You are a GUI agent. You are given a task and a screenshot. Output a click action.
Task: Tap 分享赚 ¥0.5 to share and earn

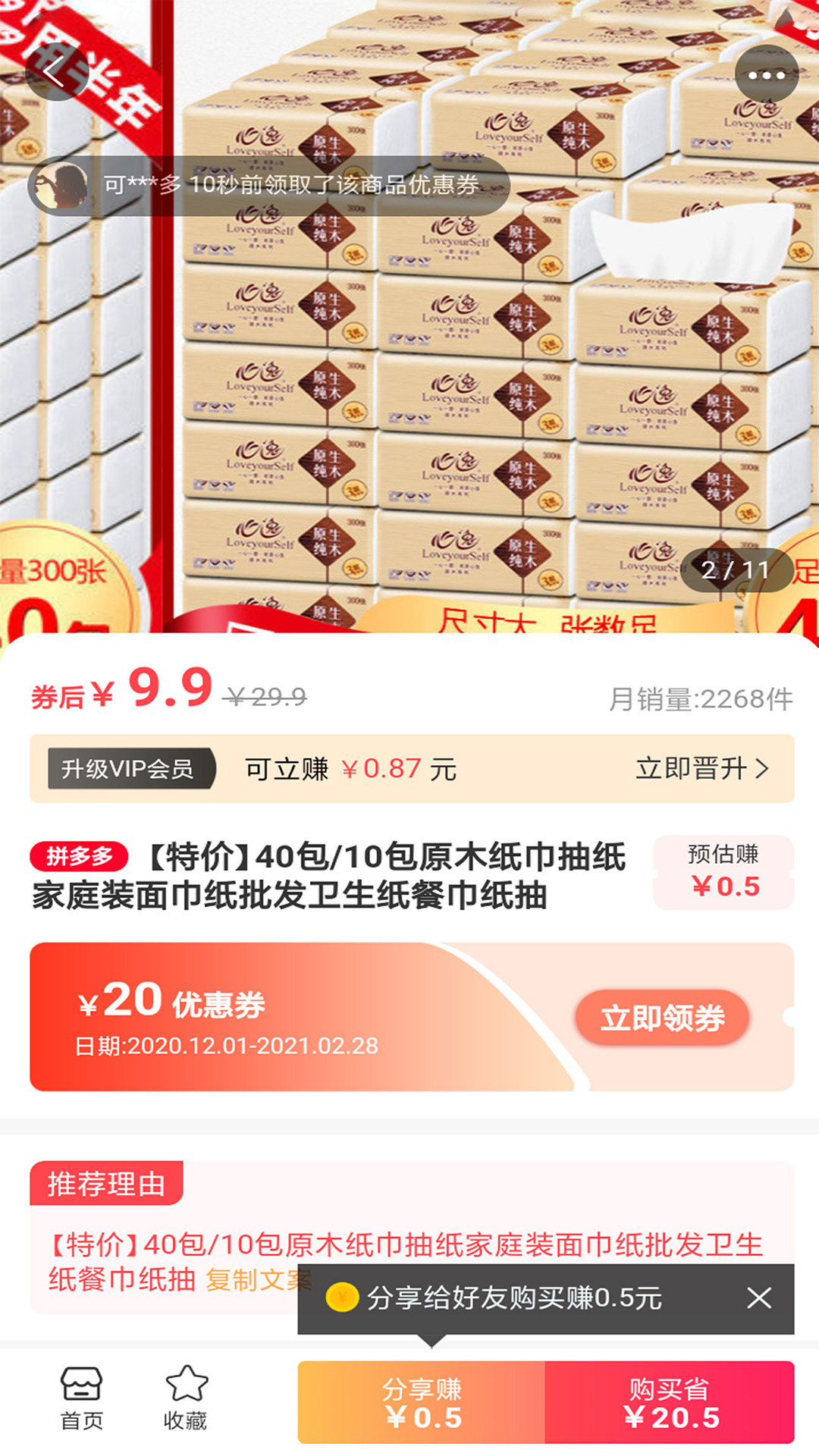click(422, 1402)
